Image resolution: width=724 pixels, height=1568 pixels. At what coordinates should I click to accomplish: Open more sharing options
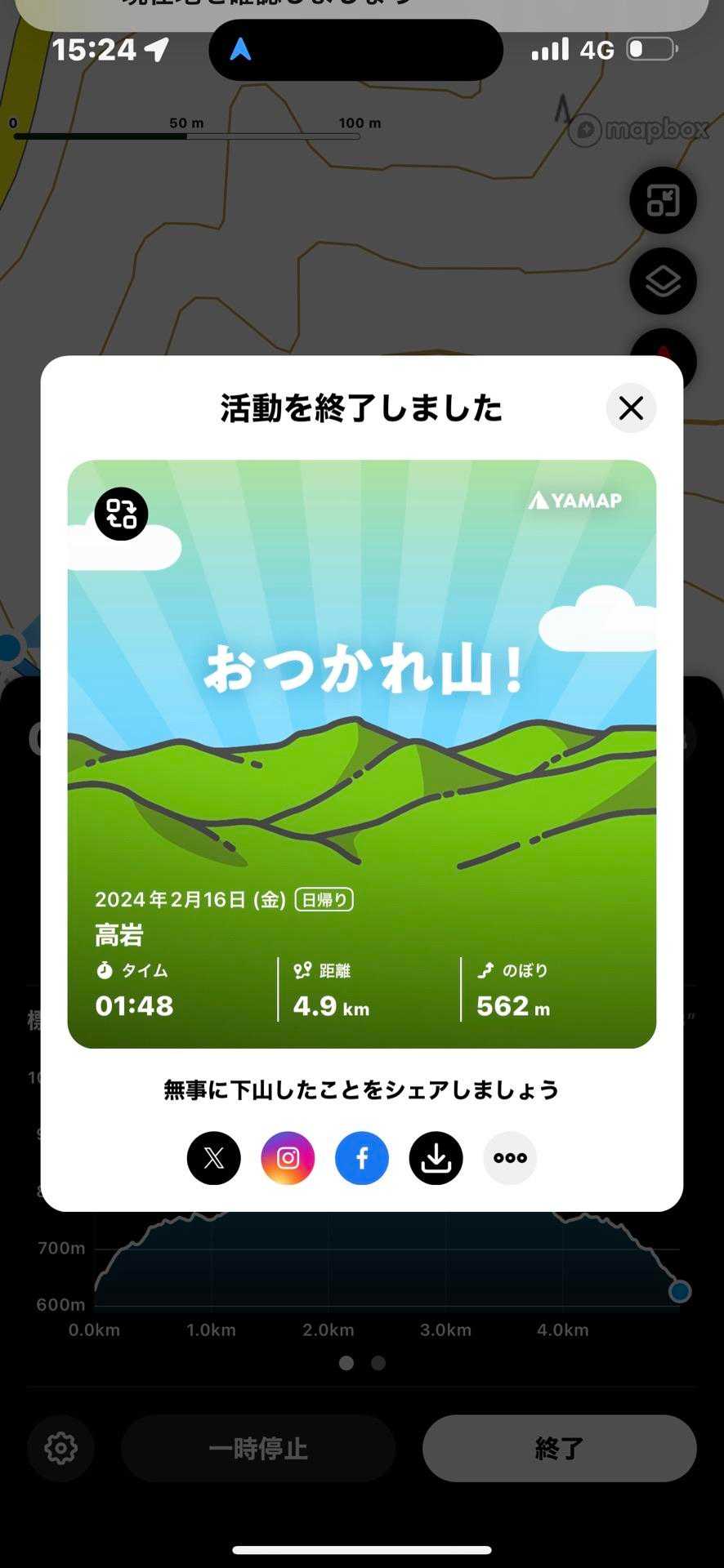[x=510, y=1158]
